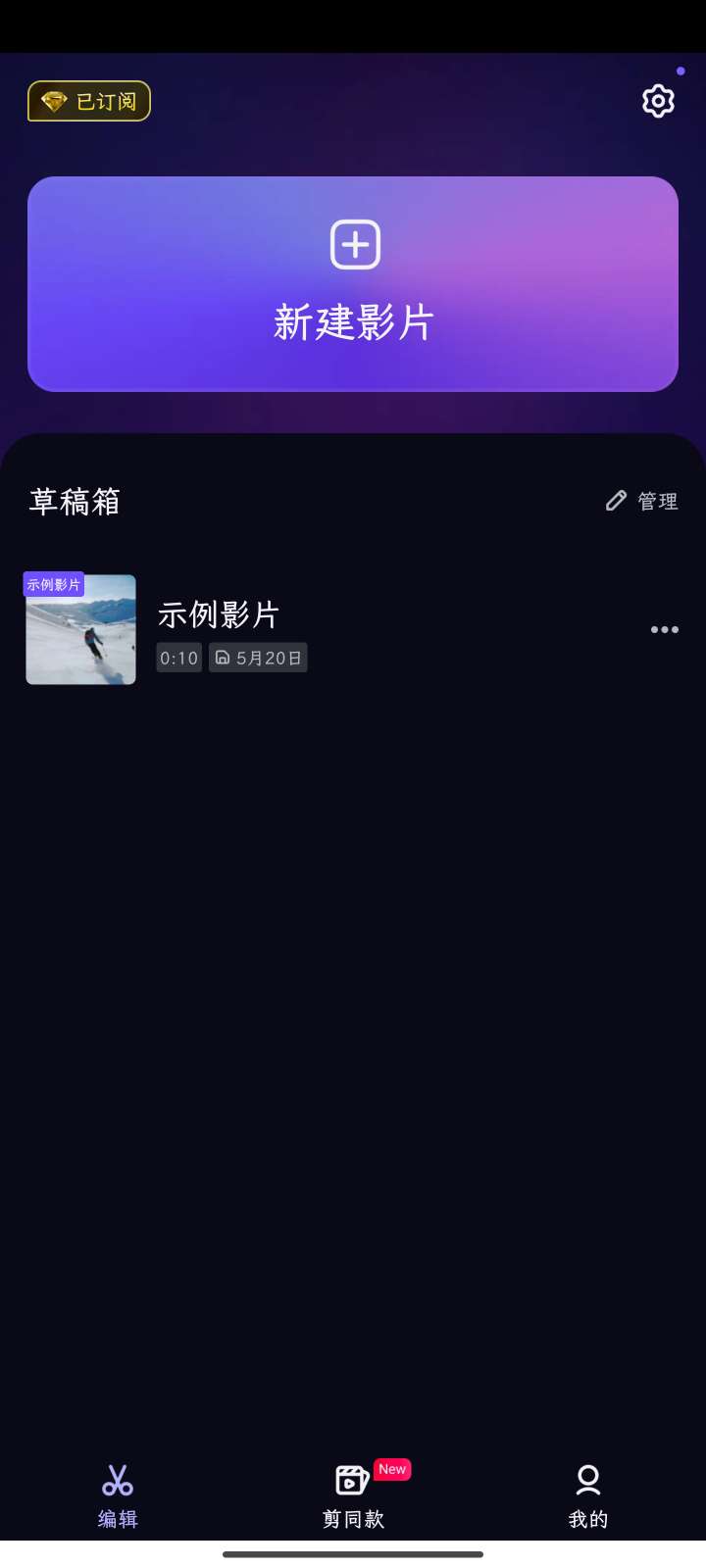Switch to the 剪同款 tab
This screenshot has width=706, height=1568.
(353, 1495)
